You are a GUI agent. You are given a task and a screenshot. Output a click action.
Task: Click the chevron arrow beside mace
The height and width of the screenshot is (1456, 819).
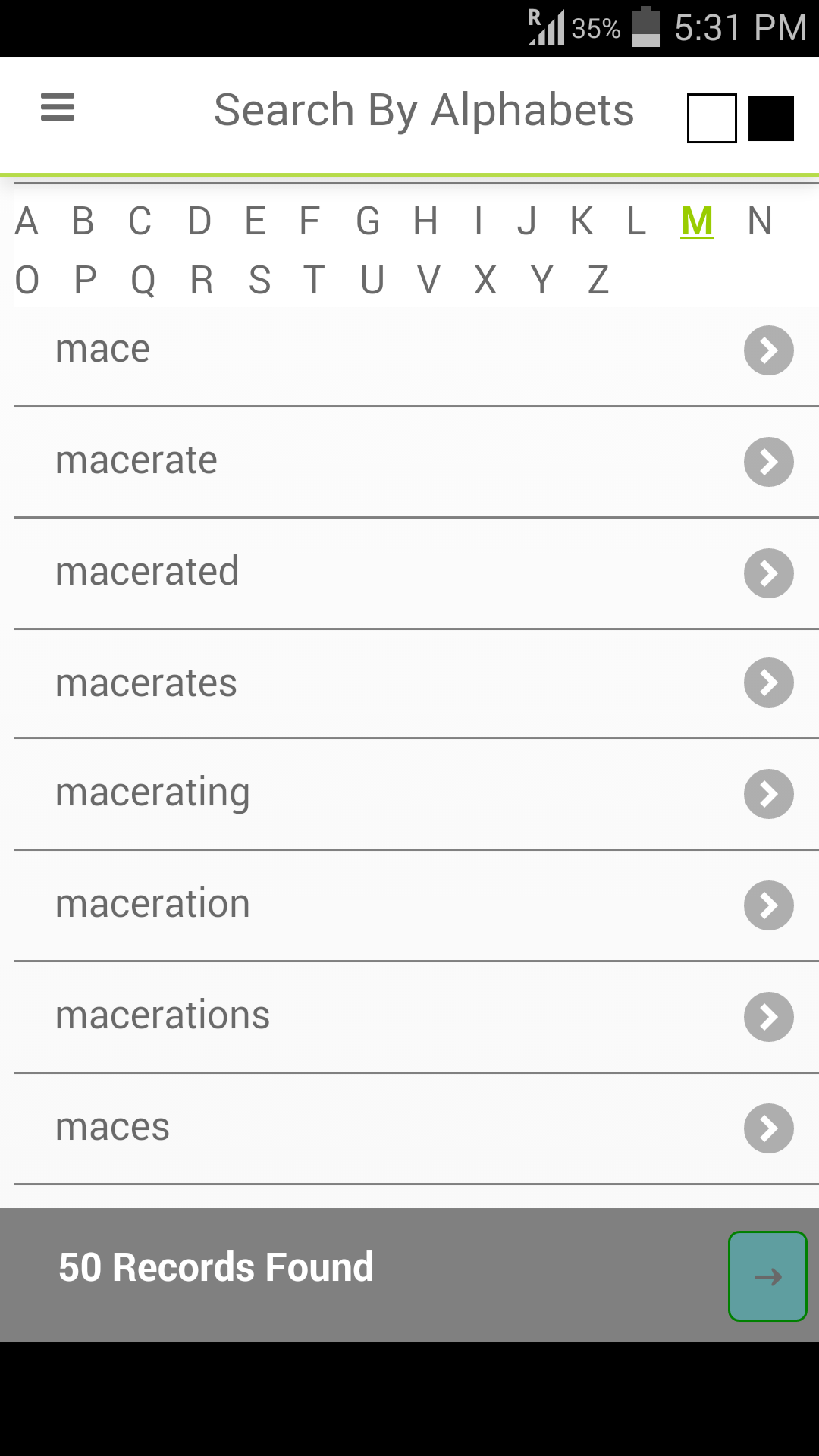coord(768,350)
